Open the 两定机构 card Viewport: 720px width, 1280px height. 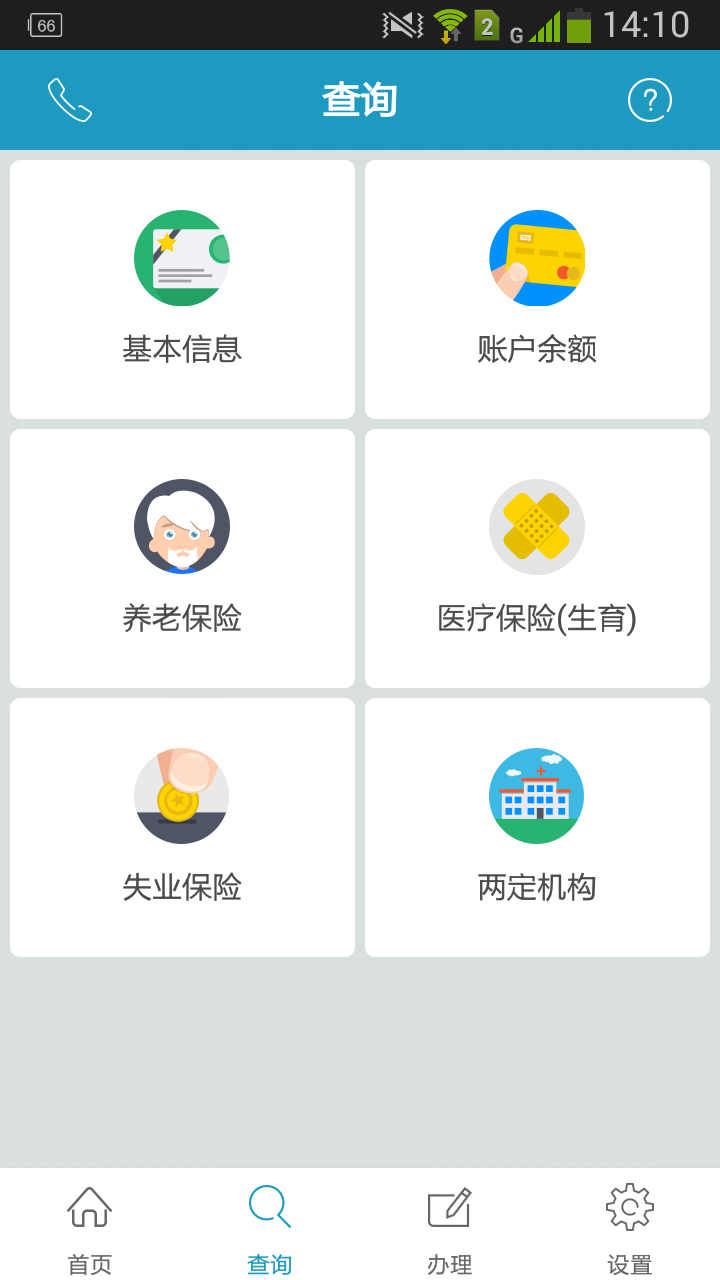(x=537, y=827)
